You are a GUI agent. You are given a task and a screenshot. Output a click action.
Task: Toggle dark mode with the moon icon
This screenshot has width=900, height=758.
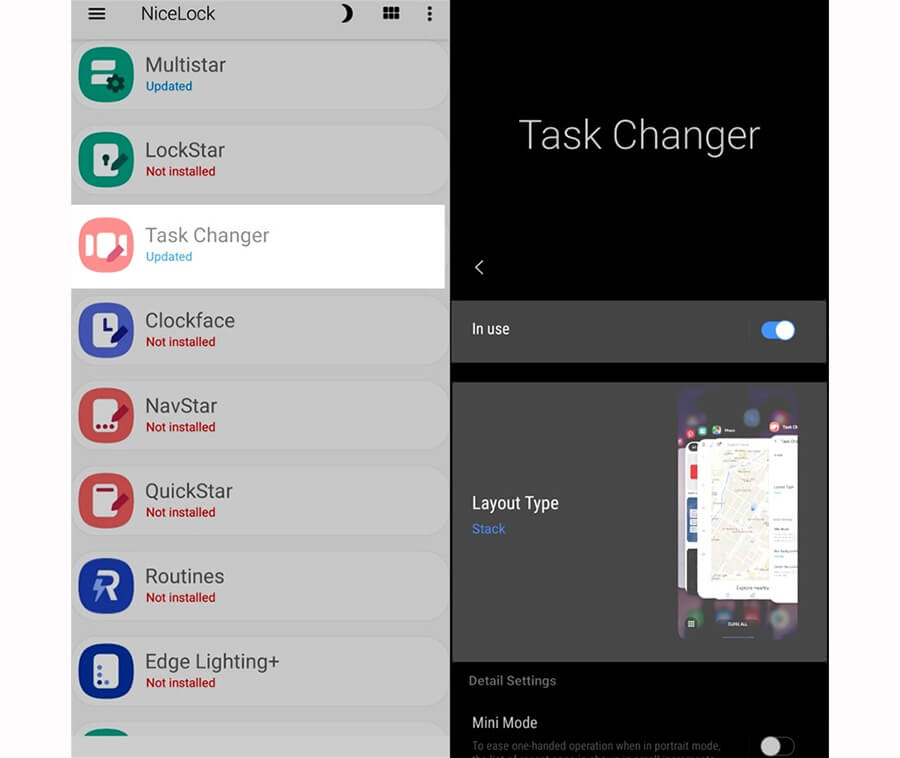(x=347, y=14)
